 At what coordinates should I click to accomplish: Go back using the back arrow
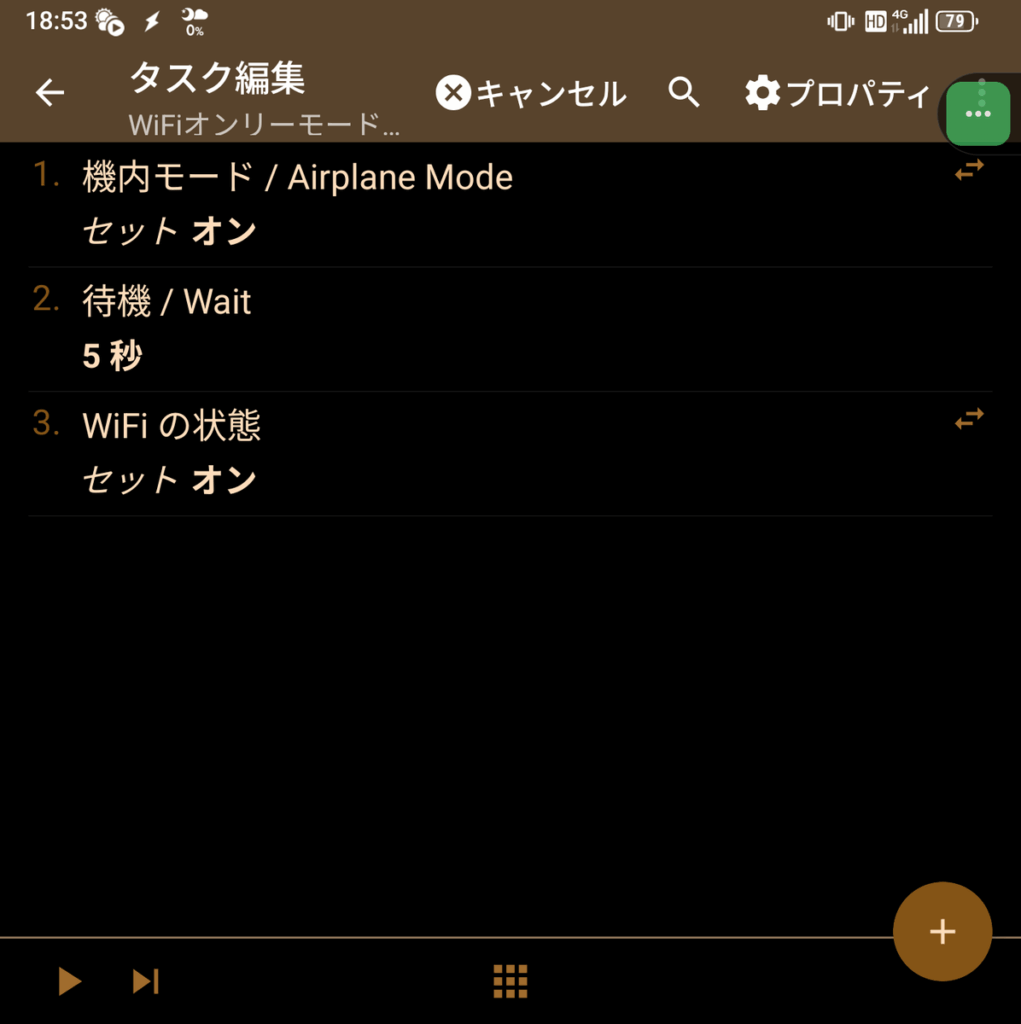[49, 93]
